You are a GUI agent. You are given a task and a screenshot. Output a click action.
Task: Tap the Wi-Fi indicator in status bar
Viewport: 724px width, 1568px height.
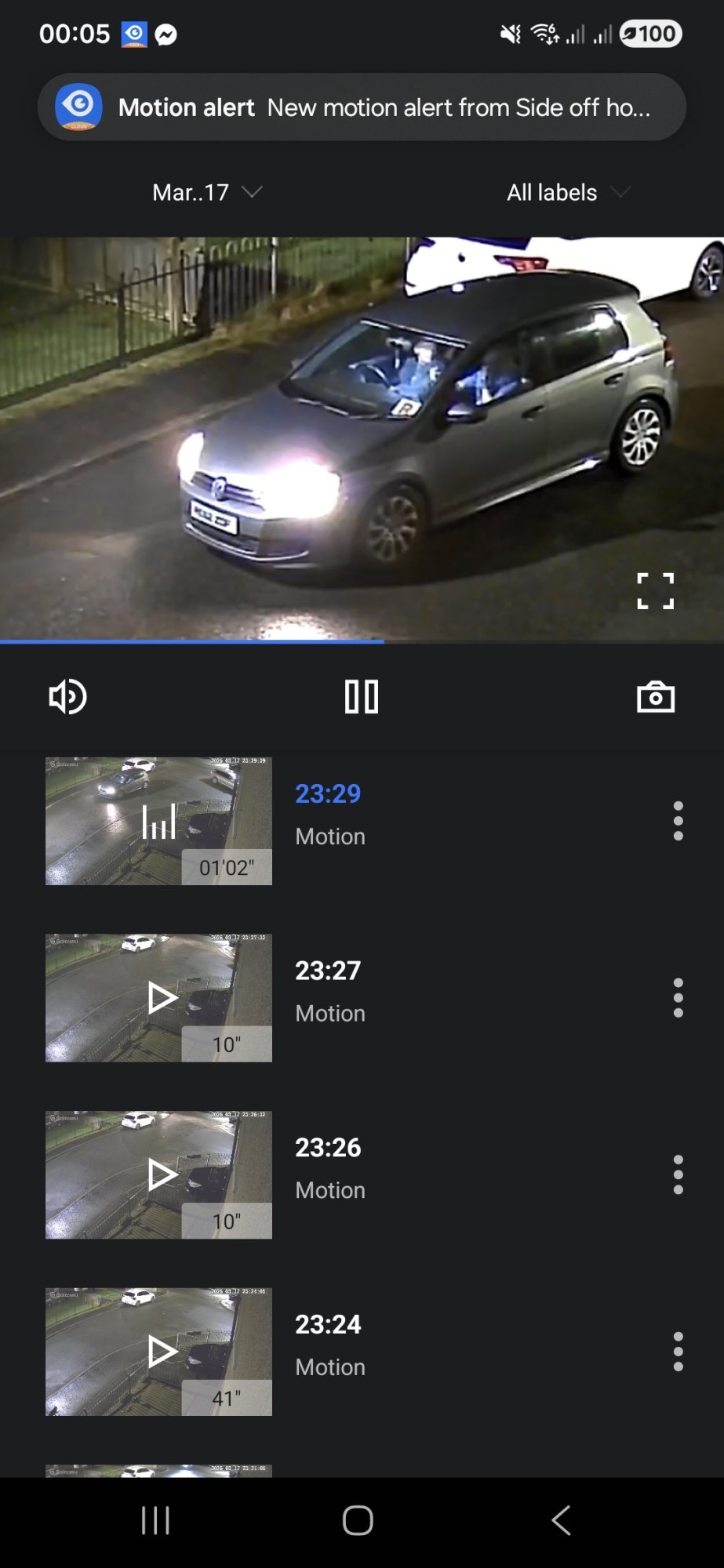[544, 34]
